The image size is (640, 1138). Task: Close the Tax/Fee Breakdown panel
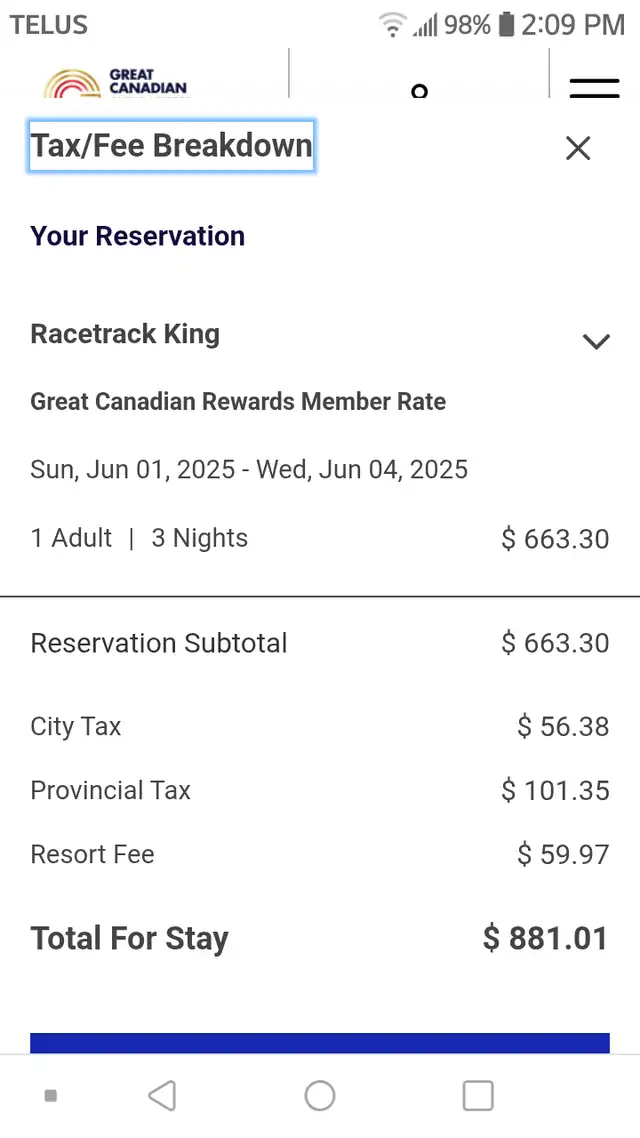click(x=578, y=148)
